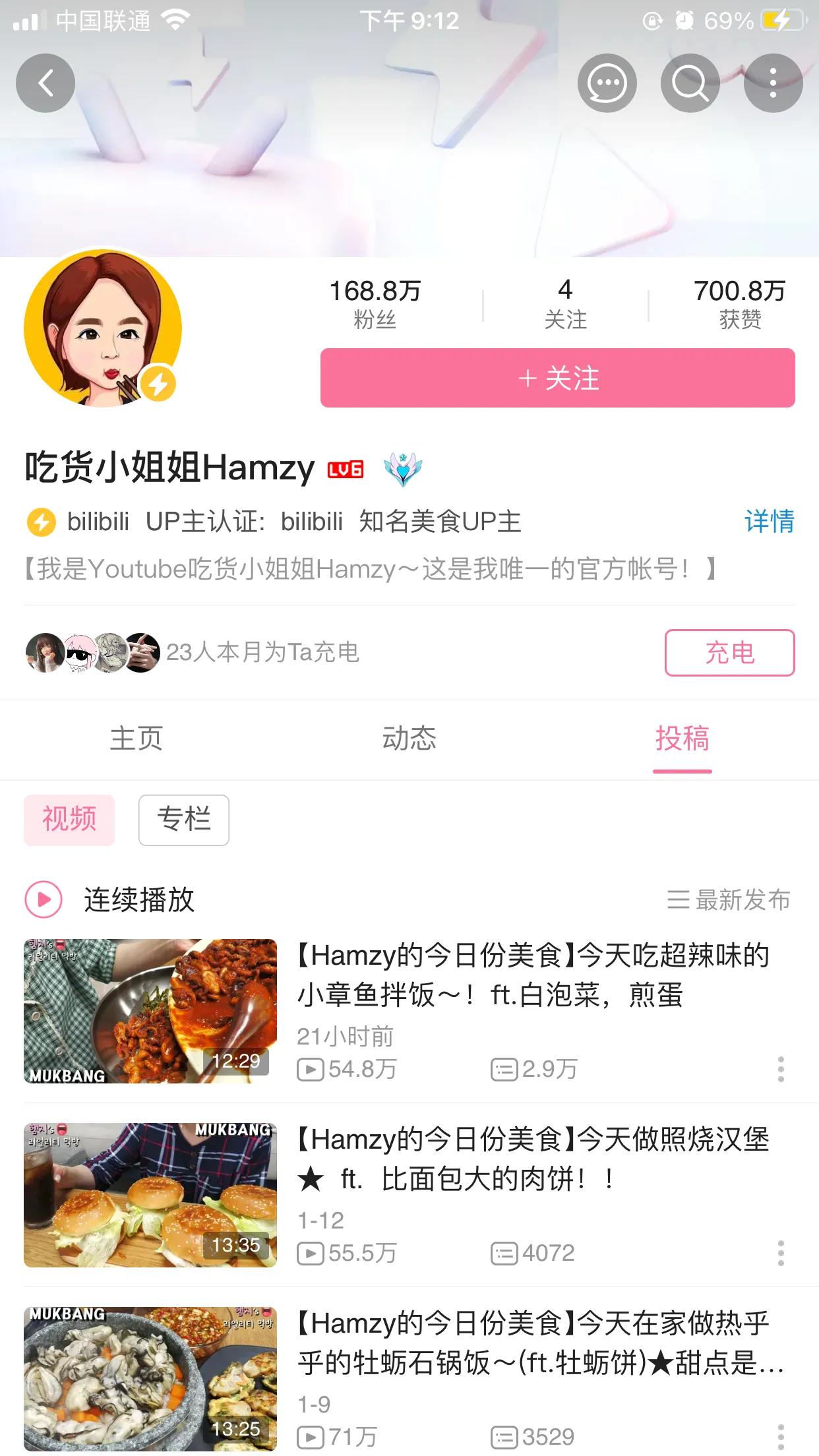
Task: Tap the bilibili verification lightning icon
Action: (x=41, y=523)
